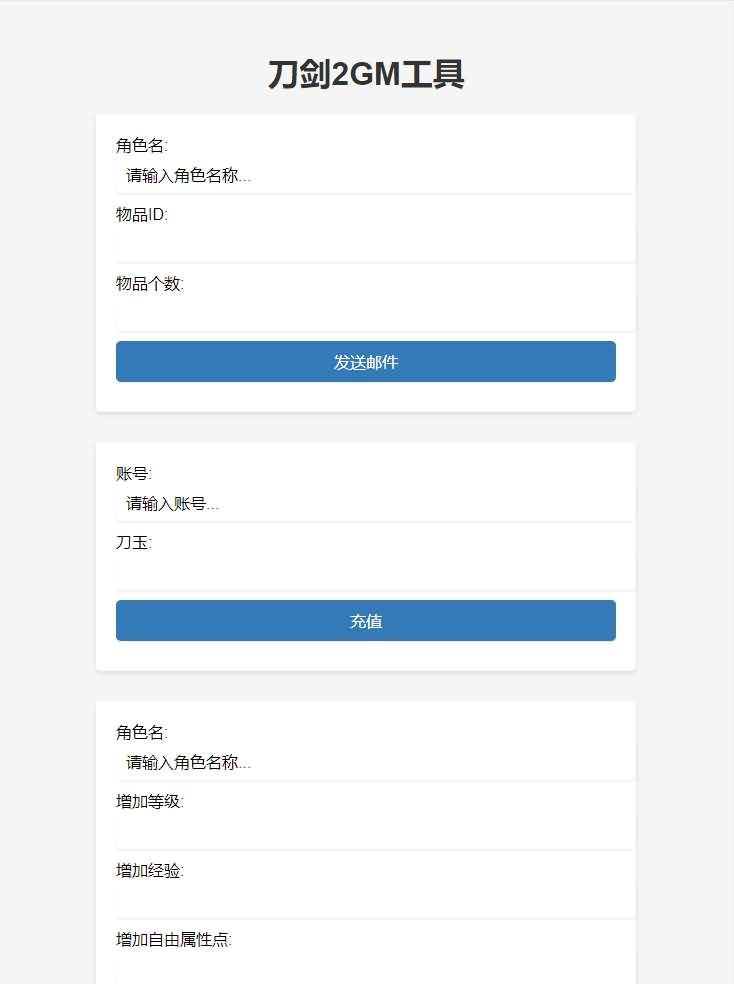Focus the 刀玉 amount field
734x984 pixels.
click(375, 573)
